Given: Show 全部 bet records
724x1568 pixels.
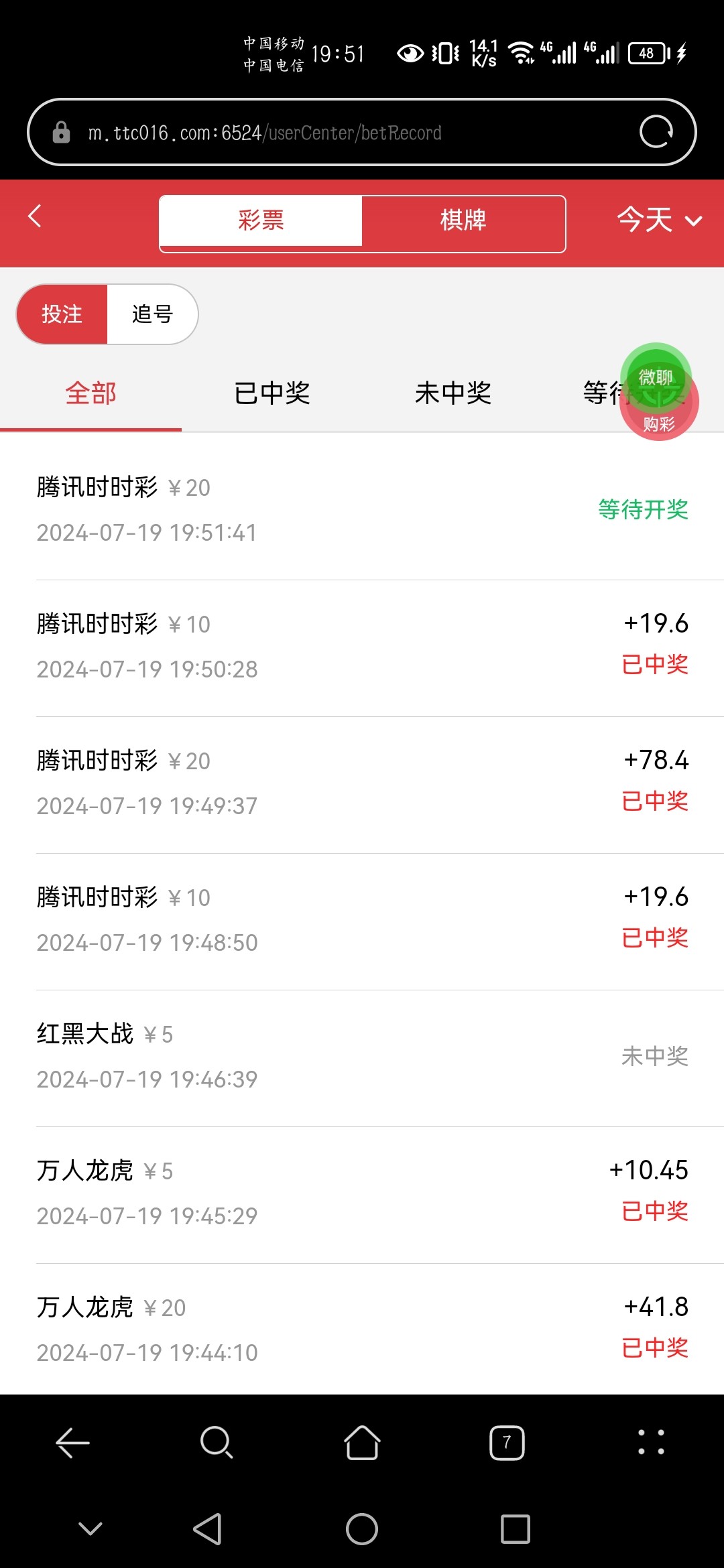Looking at the screenshot, I should pyautogui.click(x=90, y=393).
